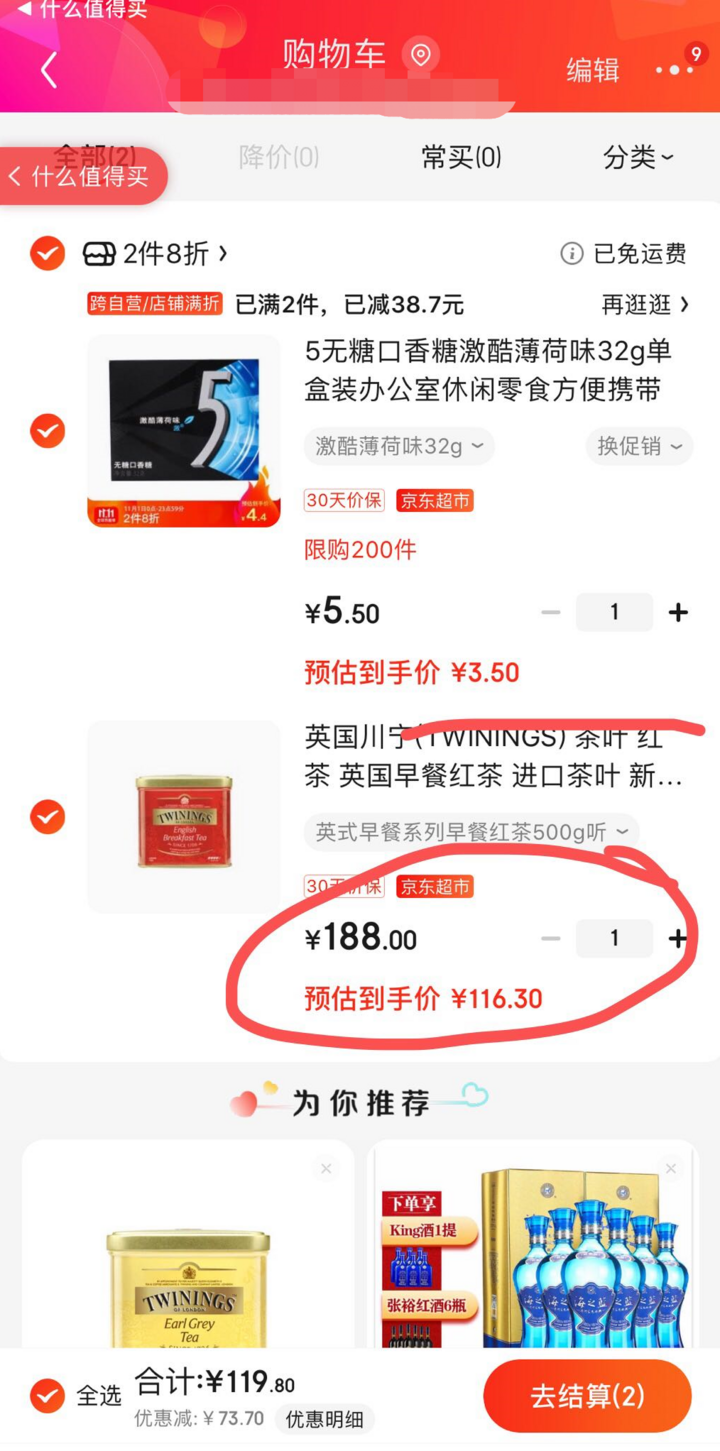
Task: Dismiss the recommended Earl Grey Tea card
Action: (x=326, y=1168)
